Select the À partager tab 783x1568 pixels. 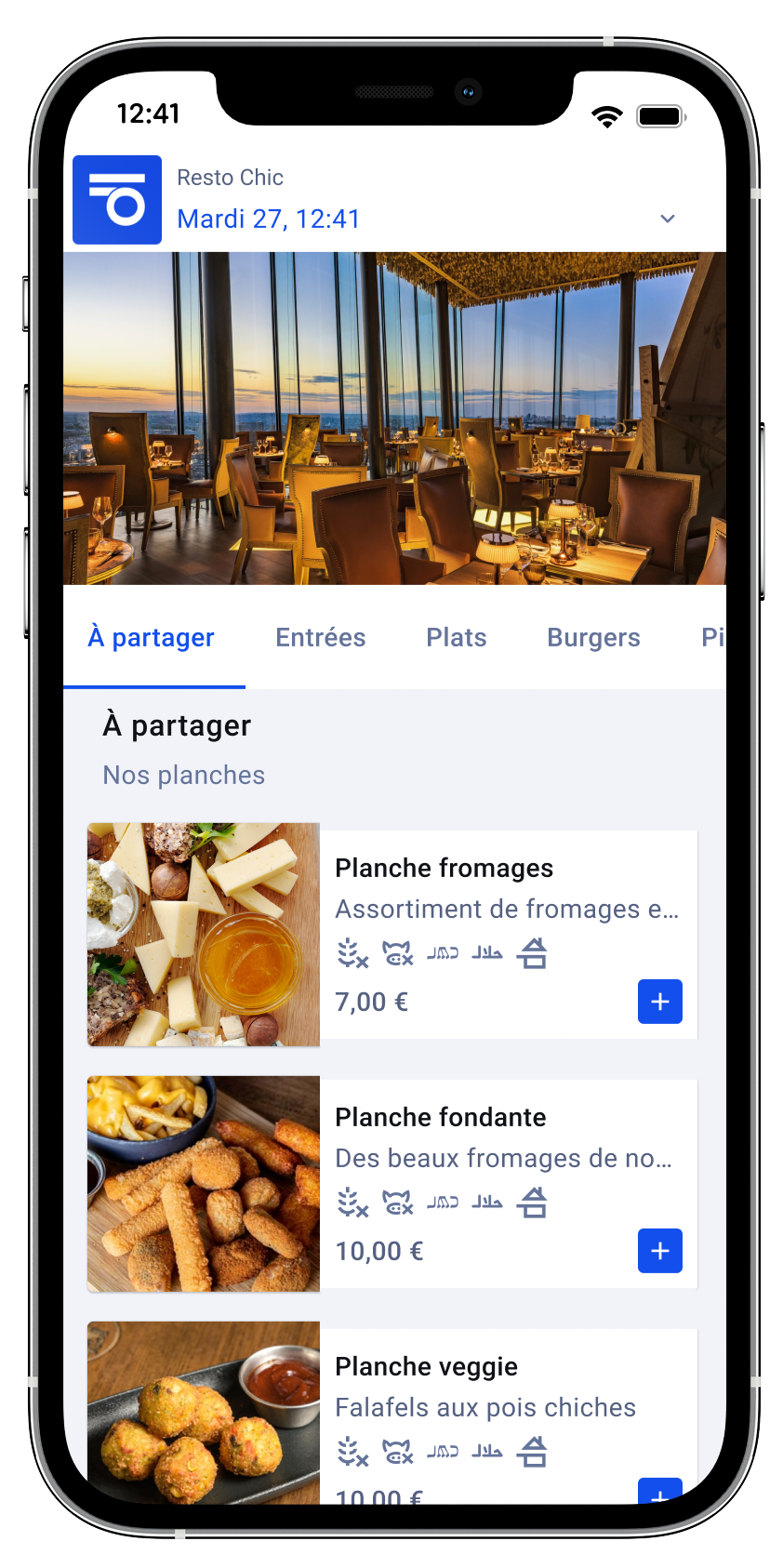click(152, 638)
